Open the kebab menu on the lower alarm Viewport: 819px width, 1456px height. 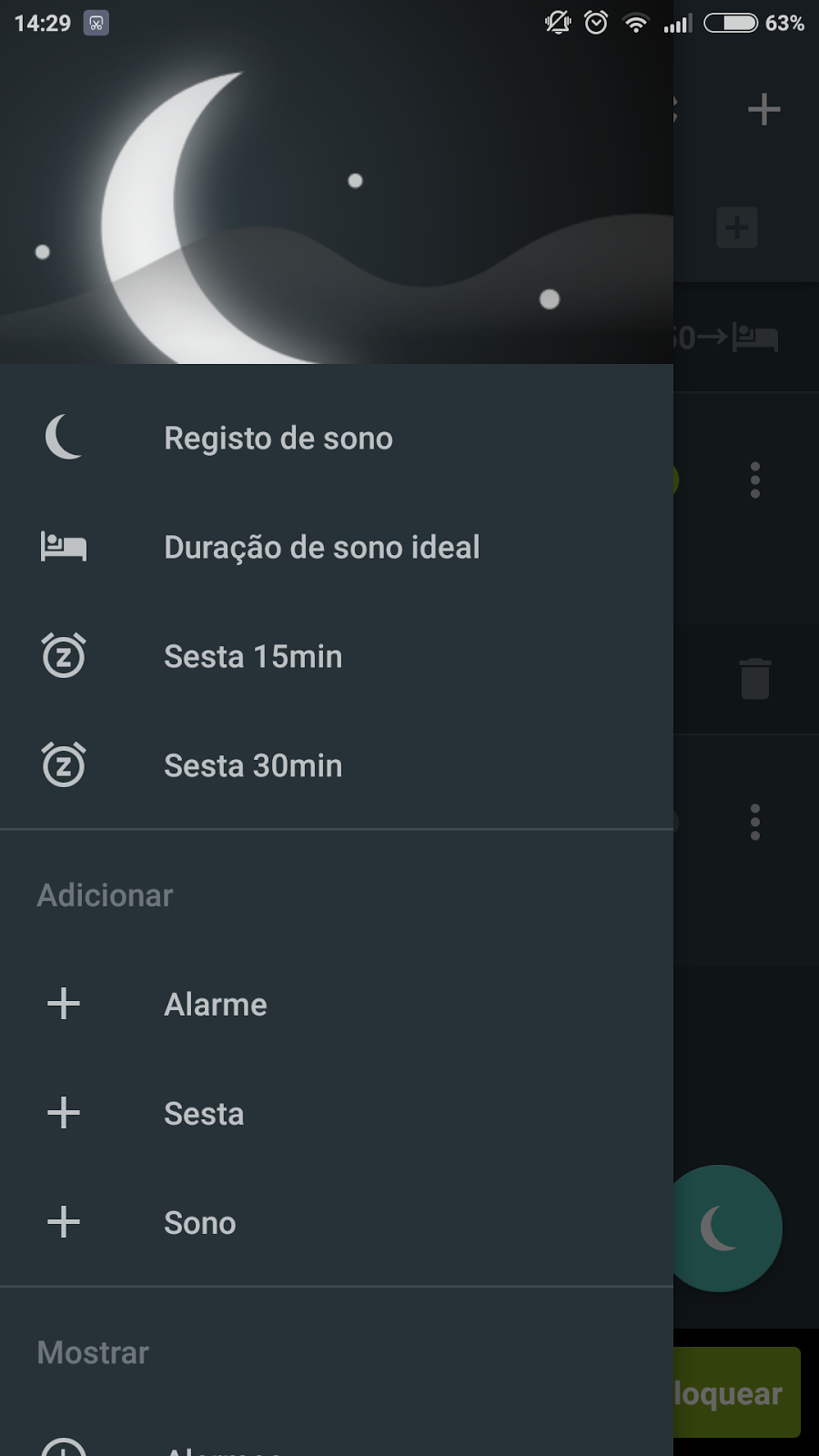tap(753, 822)
